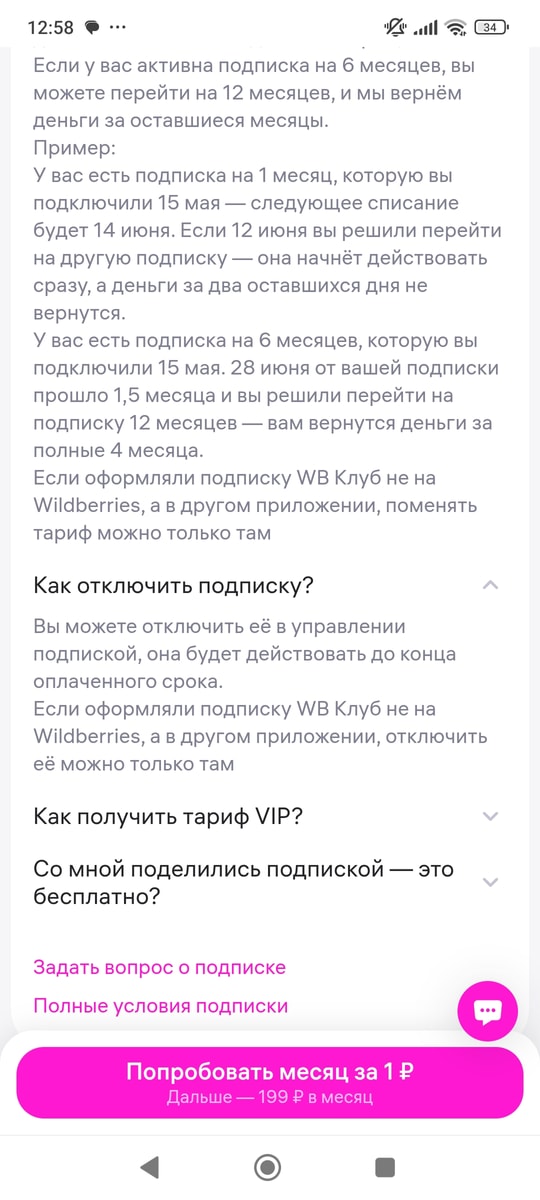Tap "Попробовать месяц за 1 ₽" button

[x=270, y=1082]
